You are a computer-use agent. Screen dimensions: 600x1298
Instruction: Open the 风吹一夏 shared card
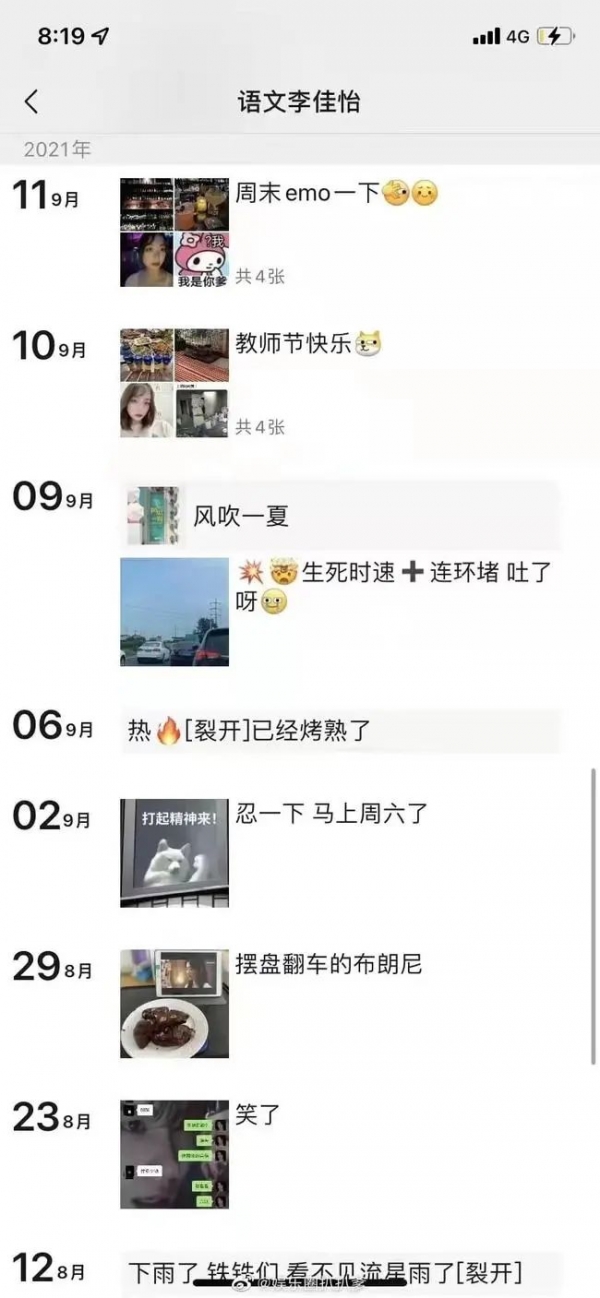(340, 516)
